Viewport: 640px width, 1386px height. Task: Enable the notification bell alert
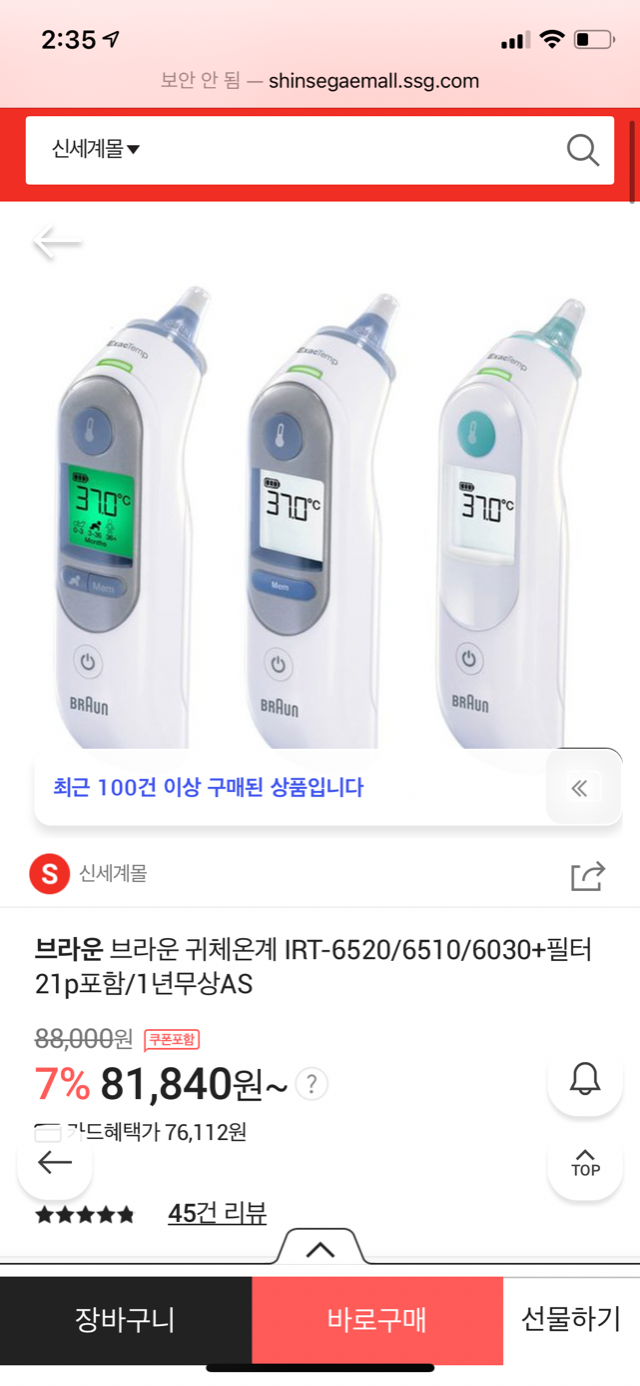pos(585,1078)
